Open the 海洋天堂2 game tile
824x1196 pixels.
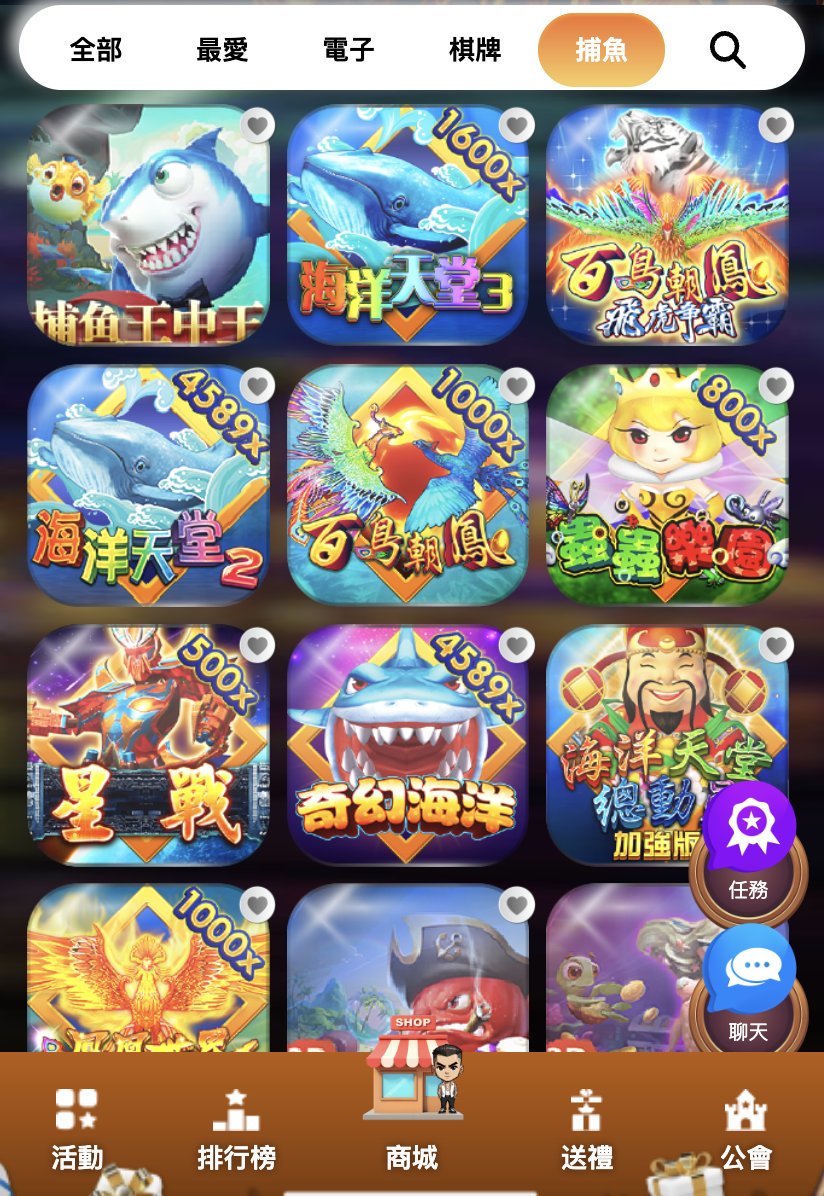click(x=148, y=485)
